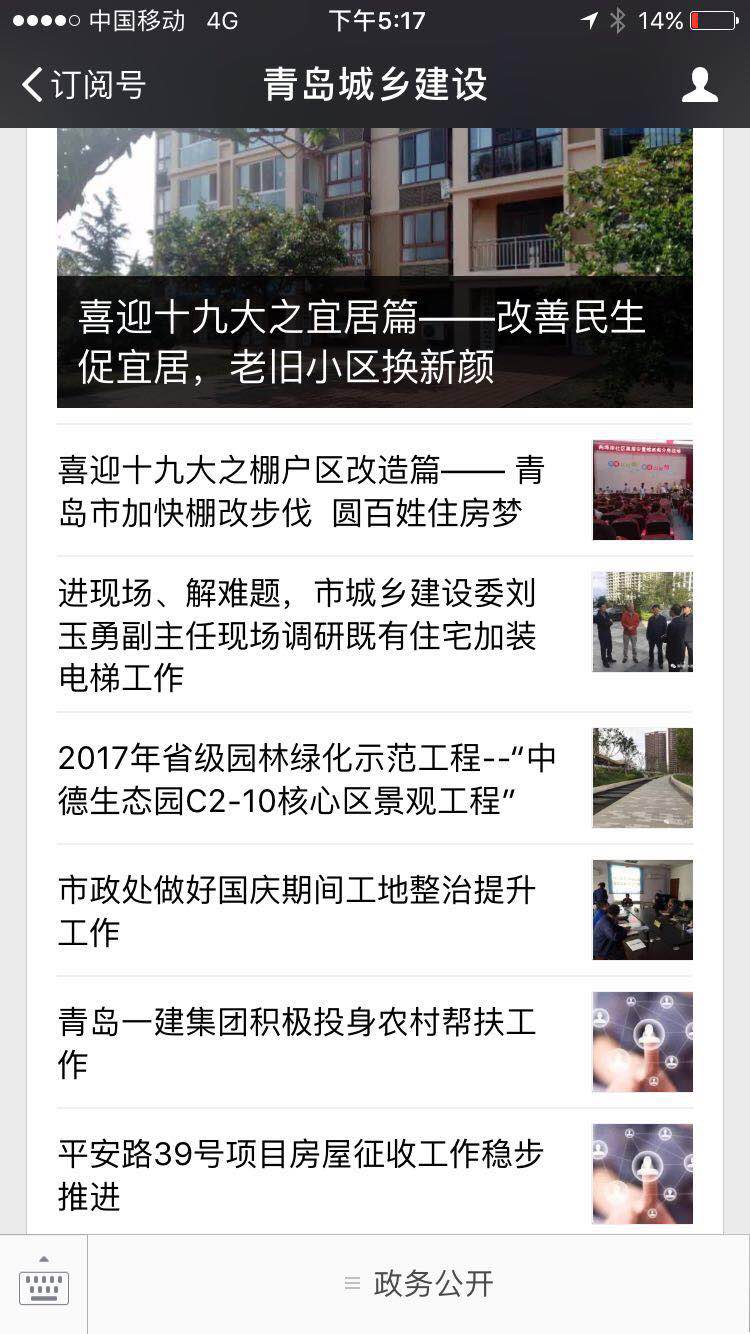The image size is (750, 1334).
Task: Open the 棚户区改造篇 article
Action: point(300,489)
